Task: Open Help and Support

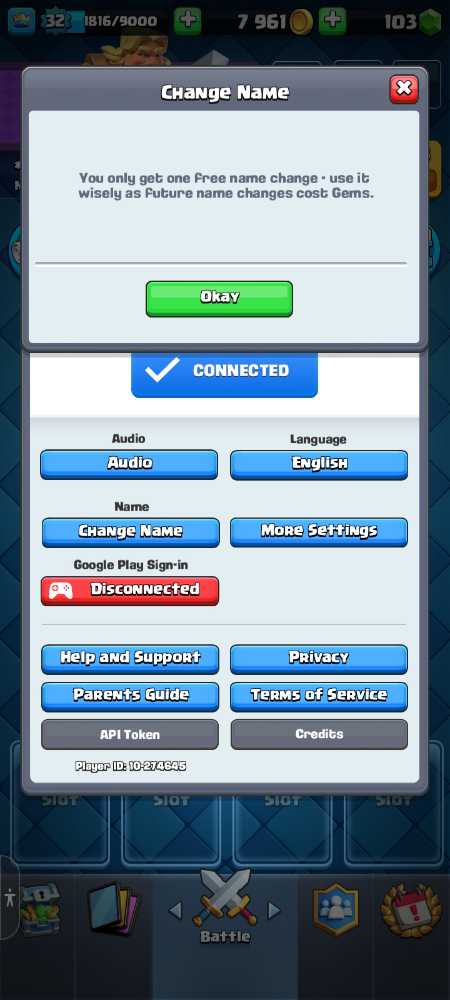Action: pyautogui.click(x=130, y=659)
